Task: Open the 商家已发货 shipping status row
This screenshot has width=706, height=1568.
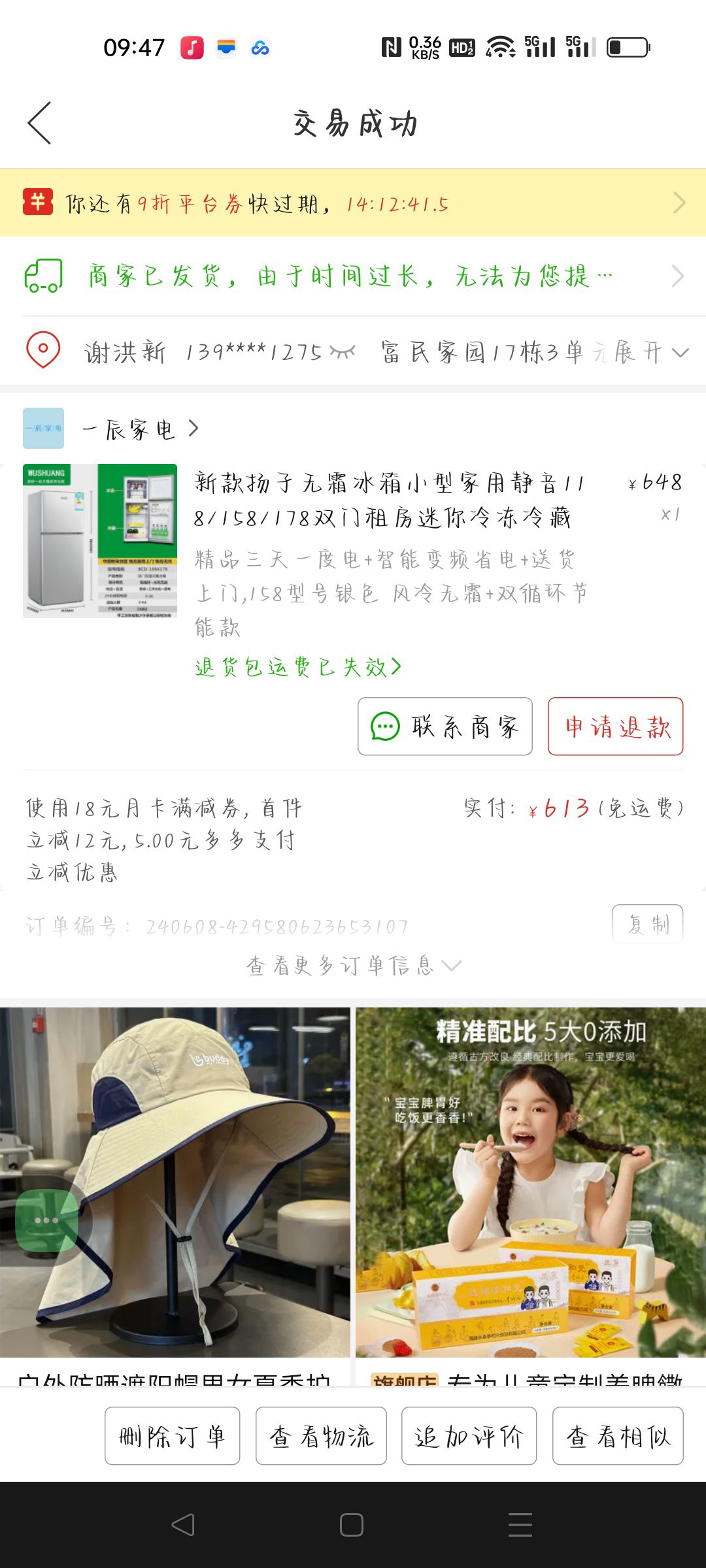Action: point(353,276)
